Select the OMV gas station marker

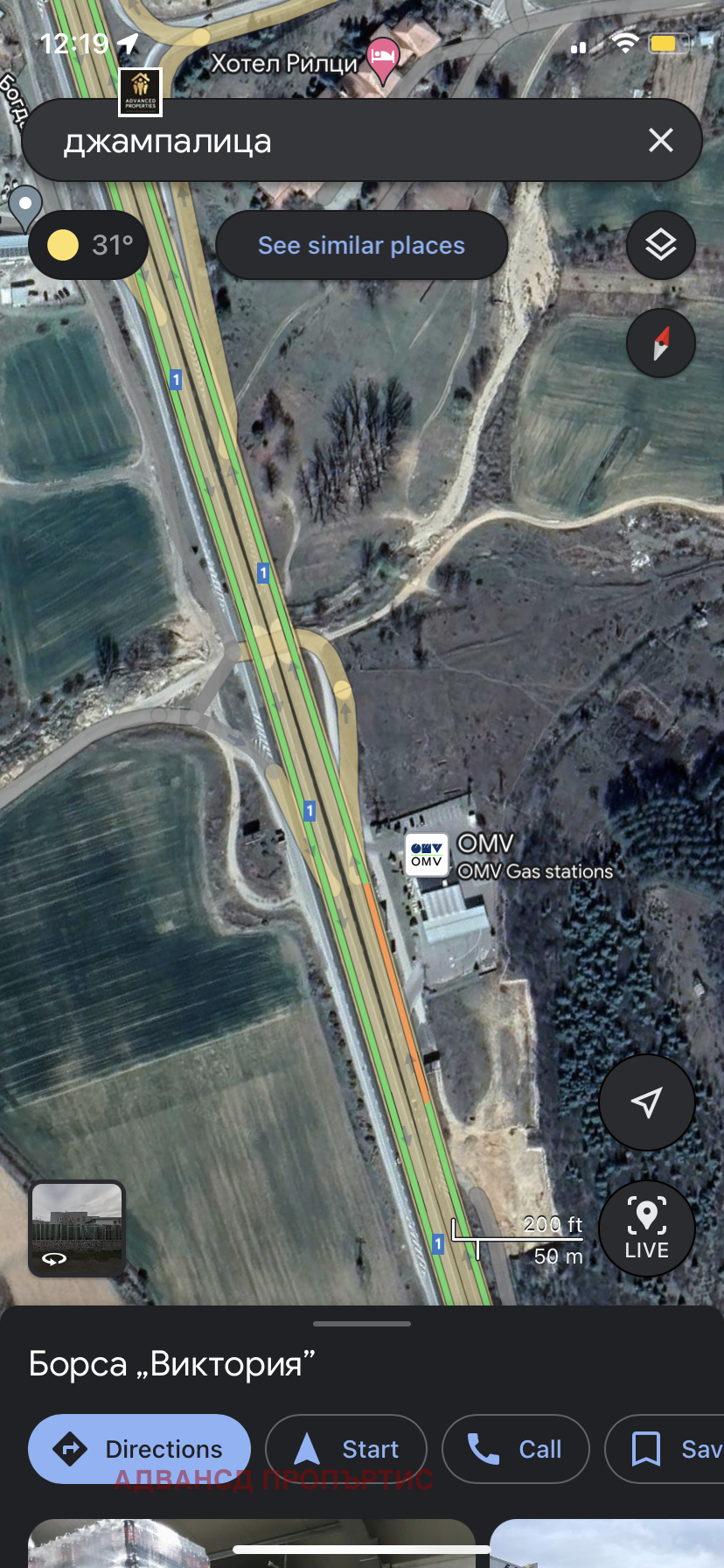pyautogui.click(x=427, y=855)
